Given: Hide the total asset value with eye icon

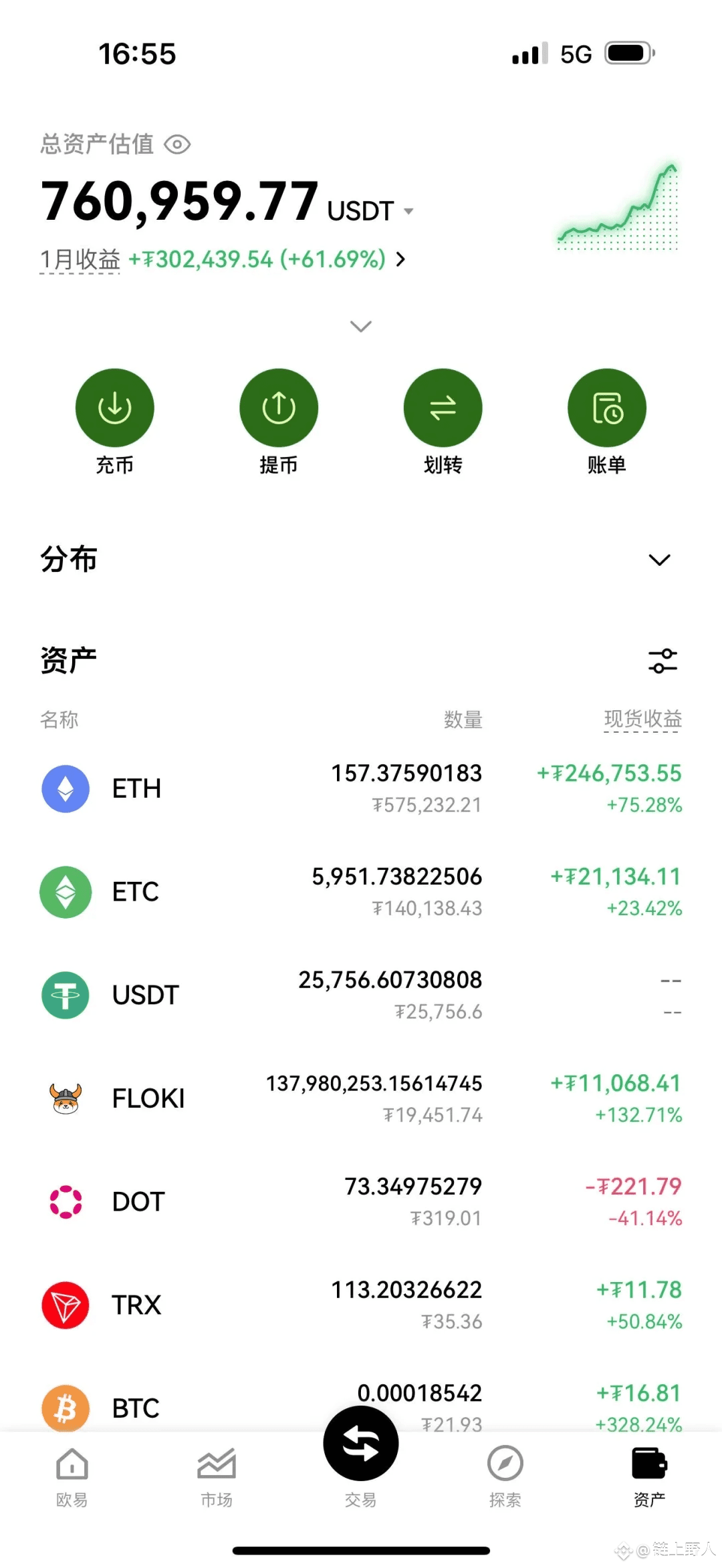Looking at the screenshot, I should click(177, 144).
